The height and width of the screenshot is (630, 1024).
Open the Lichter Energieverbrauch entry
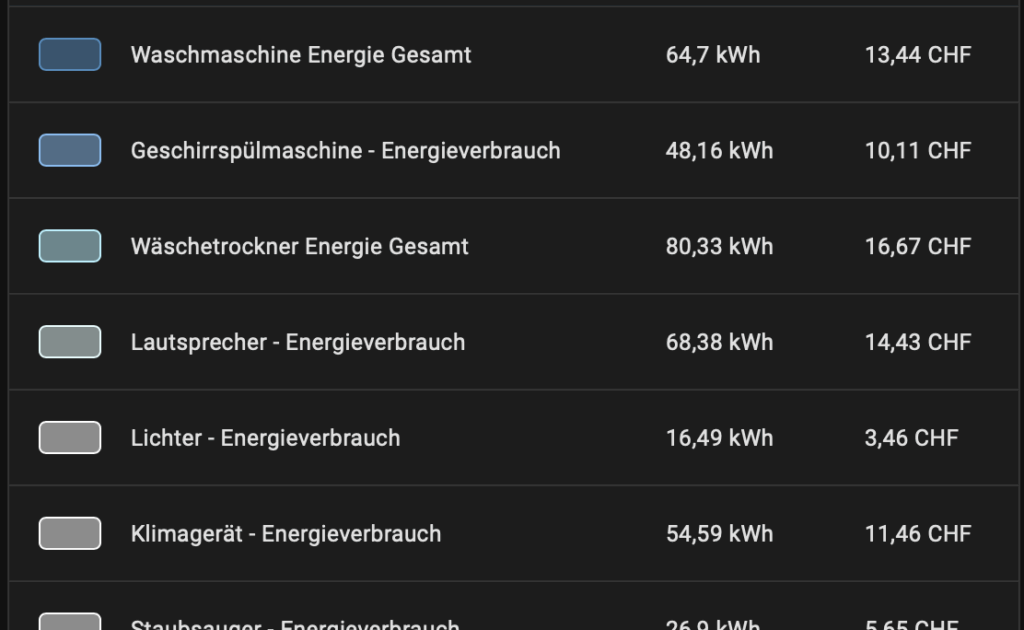pyautogui.click(x=265, y=438)
